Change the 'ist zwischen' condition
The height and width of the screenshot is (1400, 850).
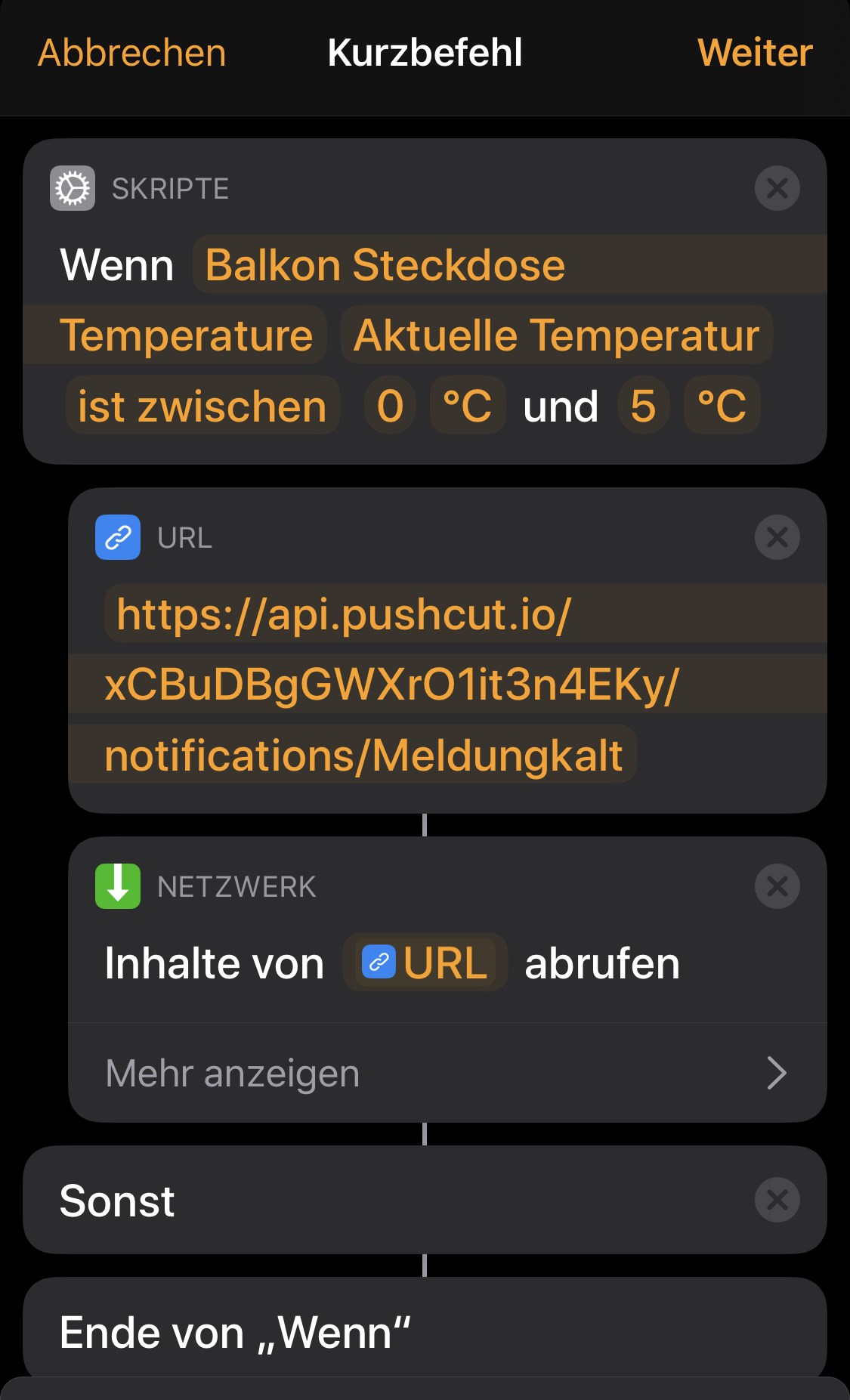pyautogui.click(x=202, y=406)
